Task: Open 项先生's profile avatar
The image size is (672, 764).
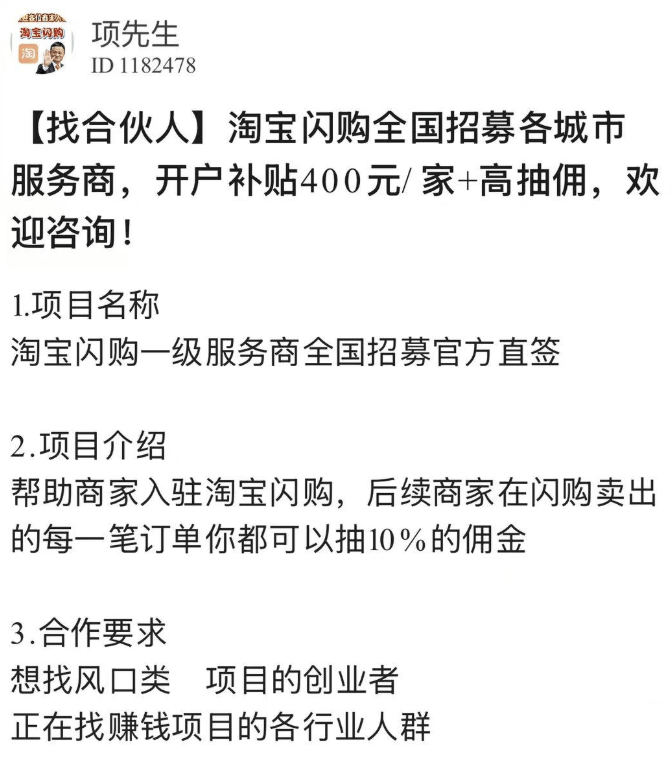Action: tap(43, 43)
